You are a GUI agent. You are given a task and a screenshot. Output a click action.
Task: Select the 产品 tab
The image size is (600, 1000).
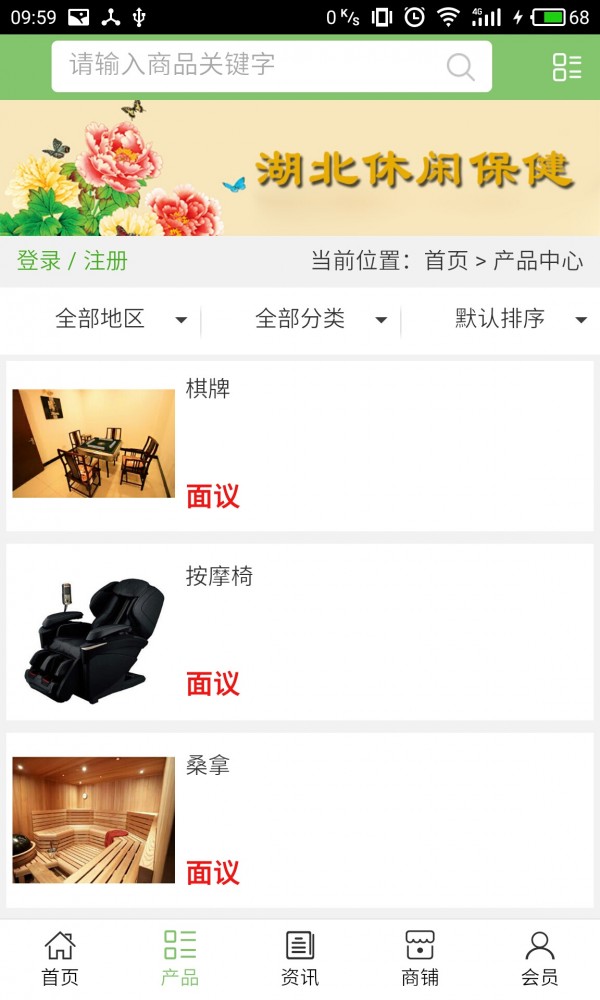[x=180, y=958]
